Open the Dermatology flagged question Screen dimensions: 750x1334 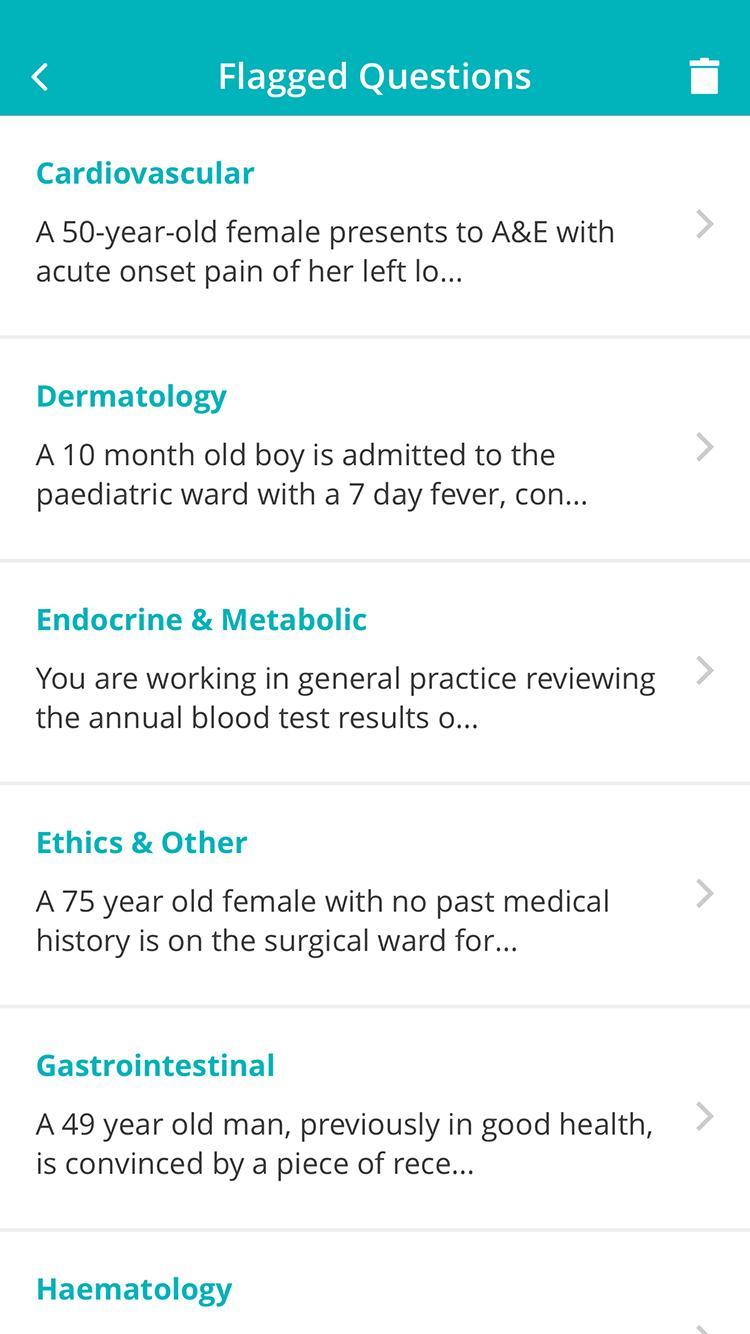[x=375, y=450]
